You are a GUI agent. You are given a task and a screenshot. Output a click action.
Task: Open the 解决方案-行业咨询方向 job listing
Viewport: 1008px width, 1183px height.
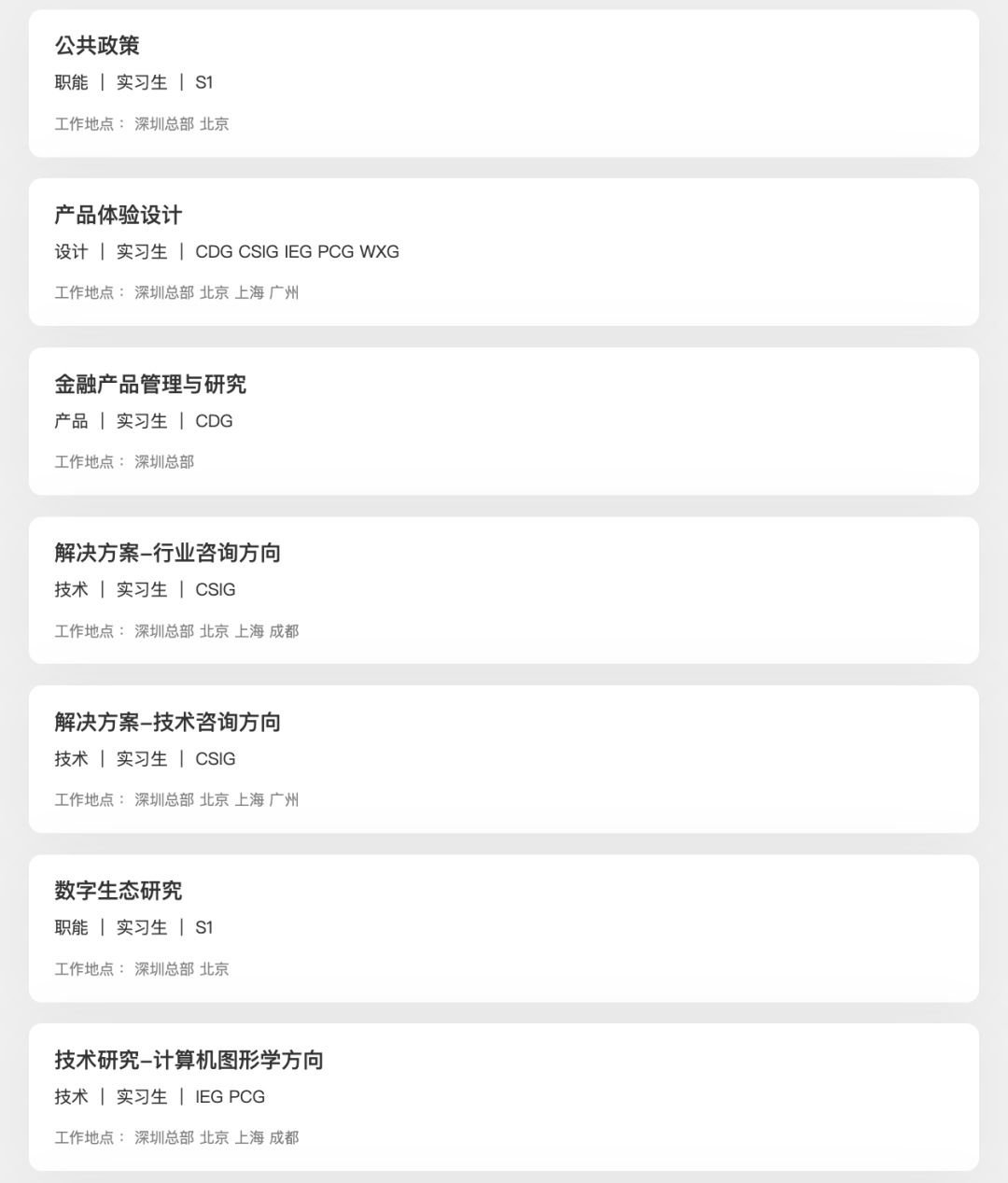pos(166,554)
